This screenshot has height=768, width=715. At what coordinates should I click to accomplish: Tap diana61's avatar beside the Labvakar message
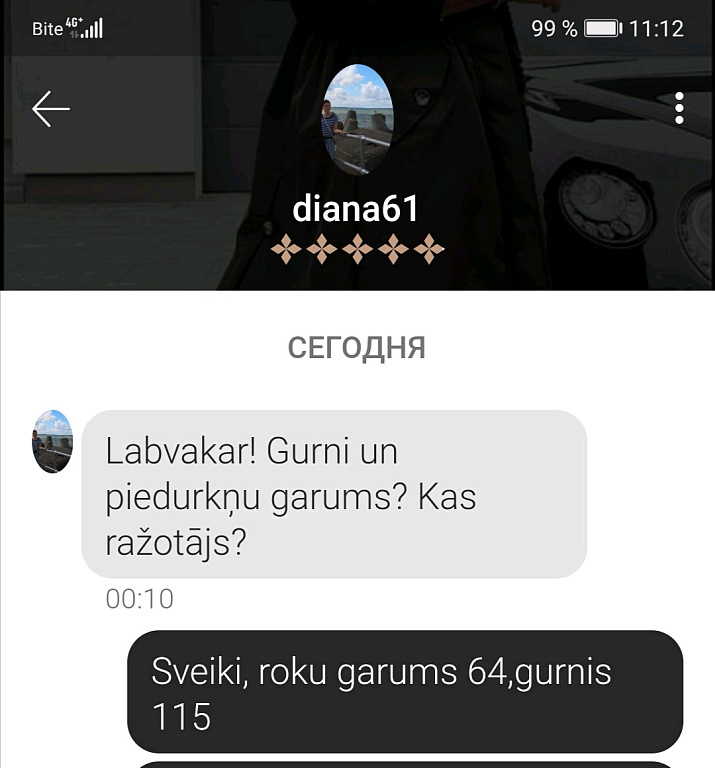(x=52, y=441)
